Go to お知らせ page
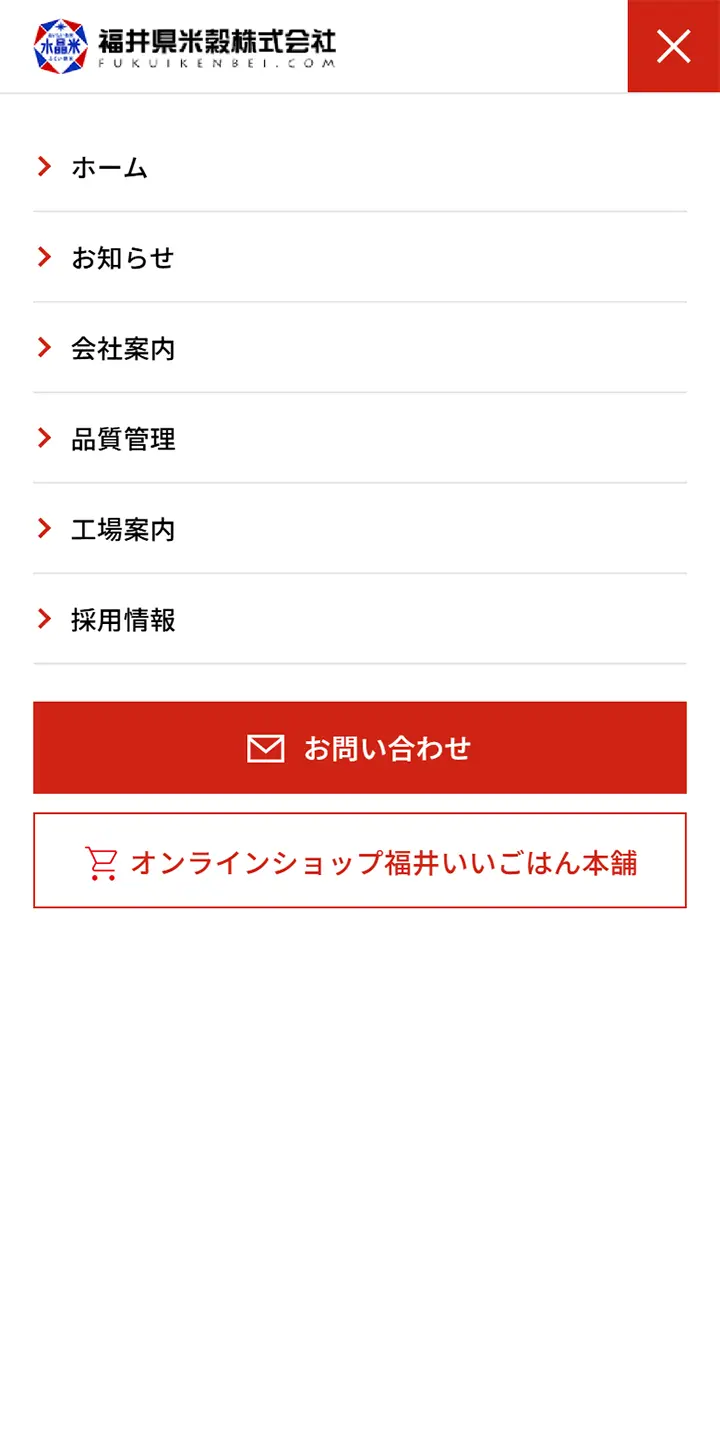The height and width of the screenshot is (1440, 720). (x=360, y=257)
